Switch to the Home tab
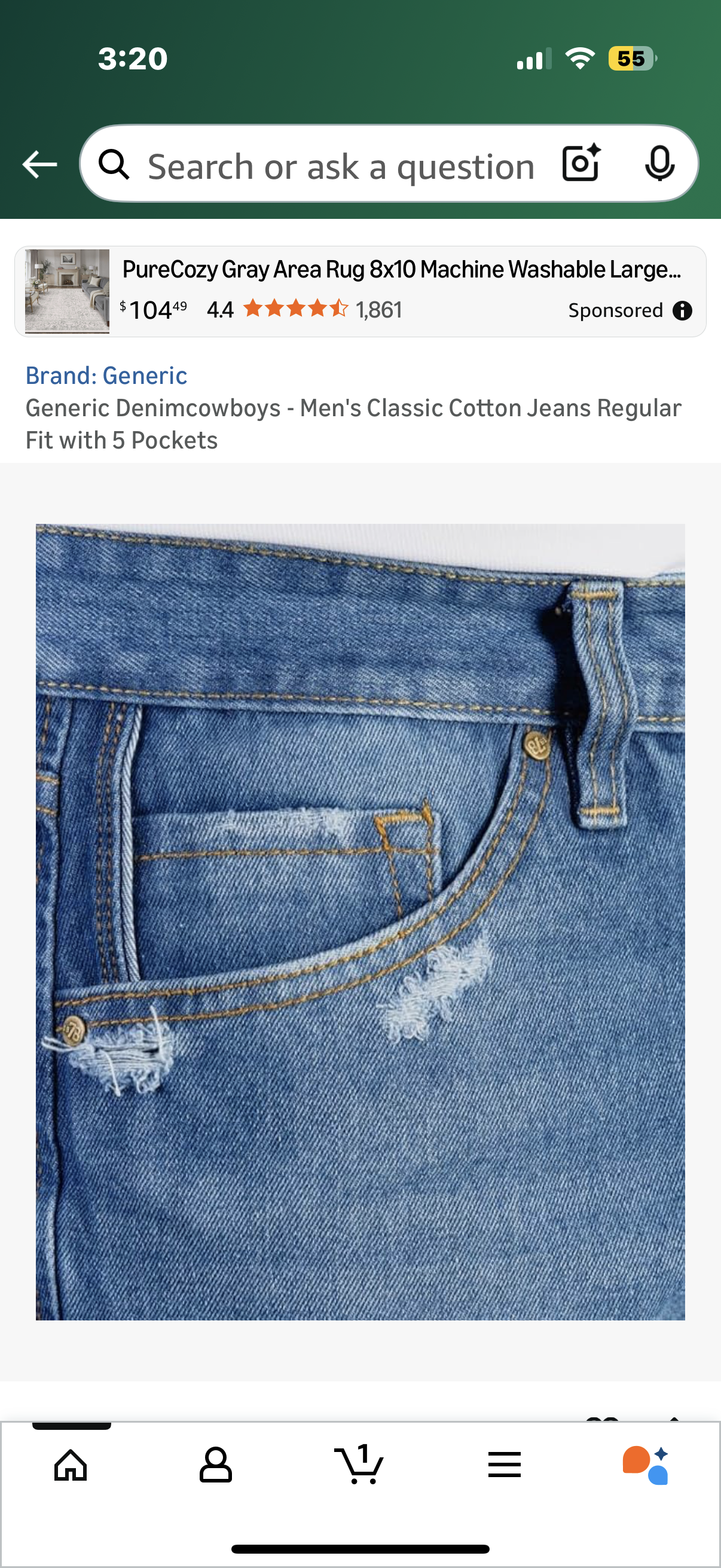The height and width of the screenshot is (1568, 721). click(x=71, y=1465)
